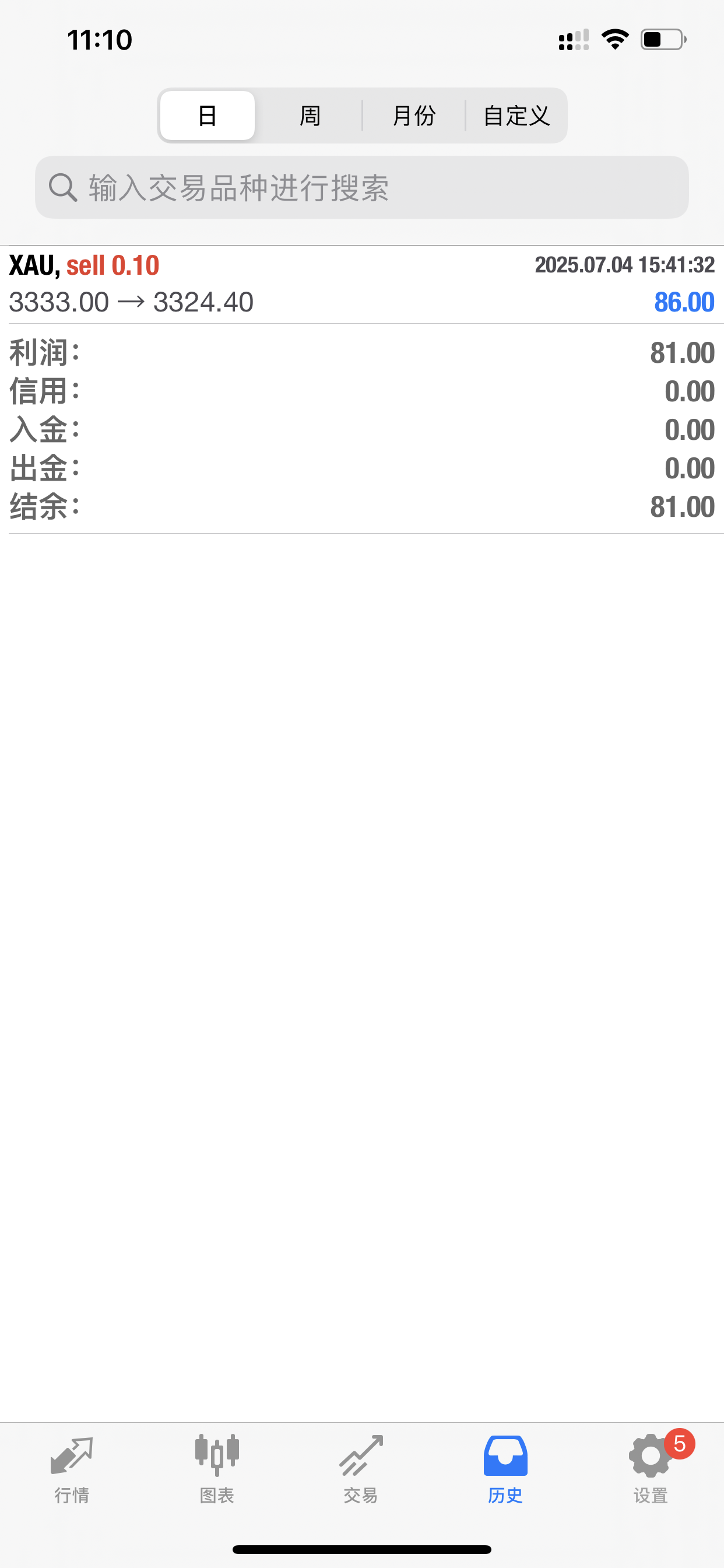Tap the home indicator bar
The width and height of the screenshot is (724, 1568).
click(362, 1549)
